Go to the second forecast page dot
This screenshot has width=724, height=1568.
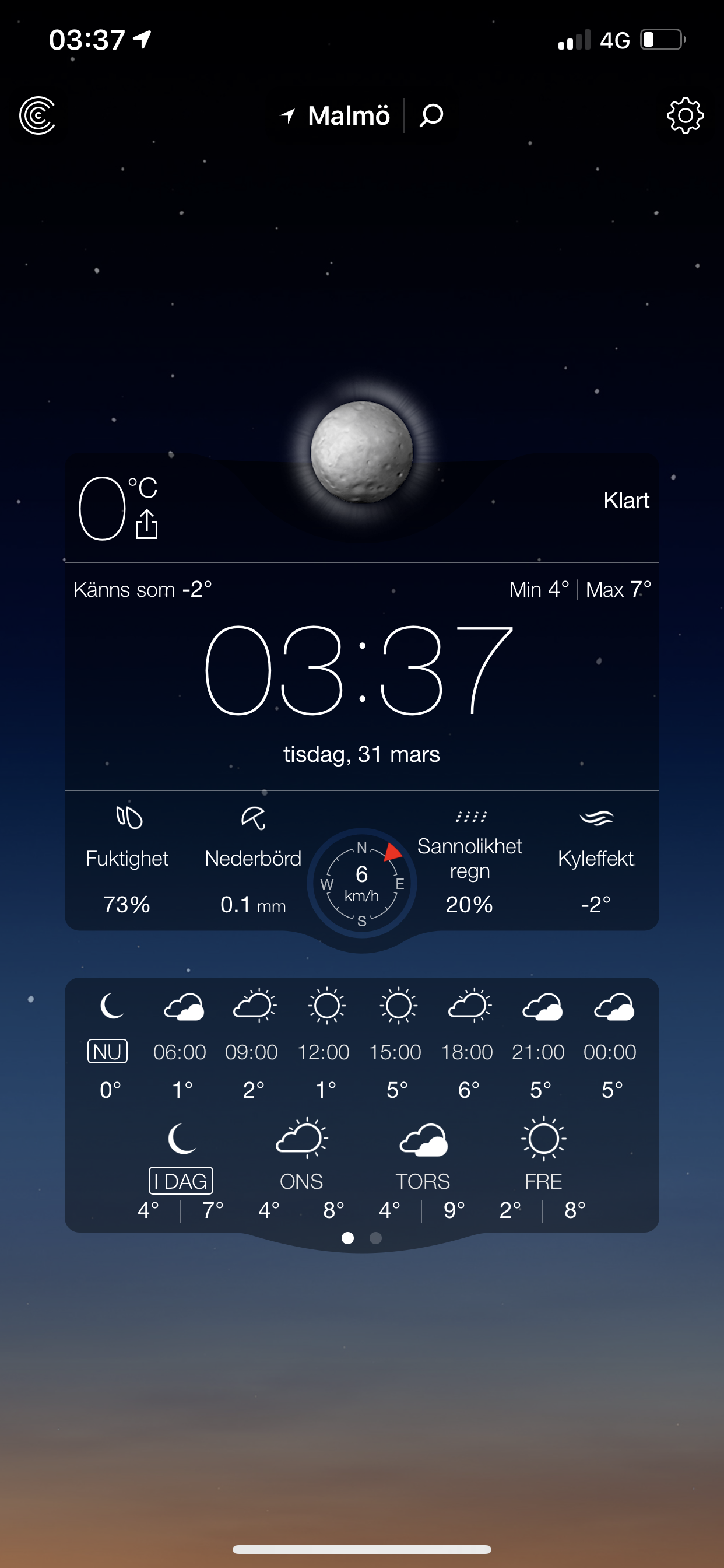[376, 1238]
